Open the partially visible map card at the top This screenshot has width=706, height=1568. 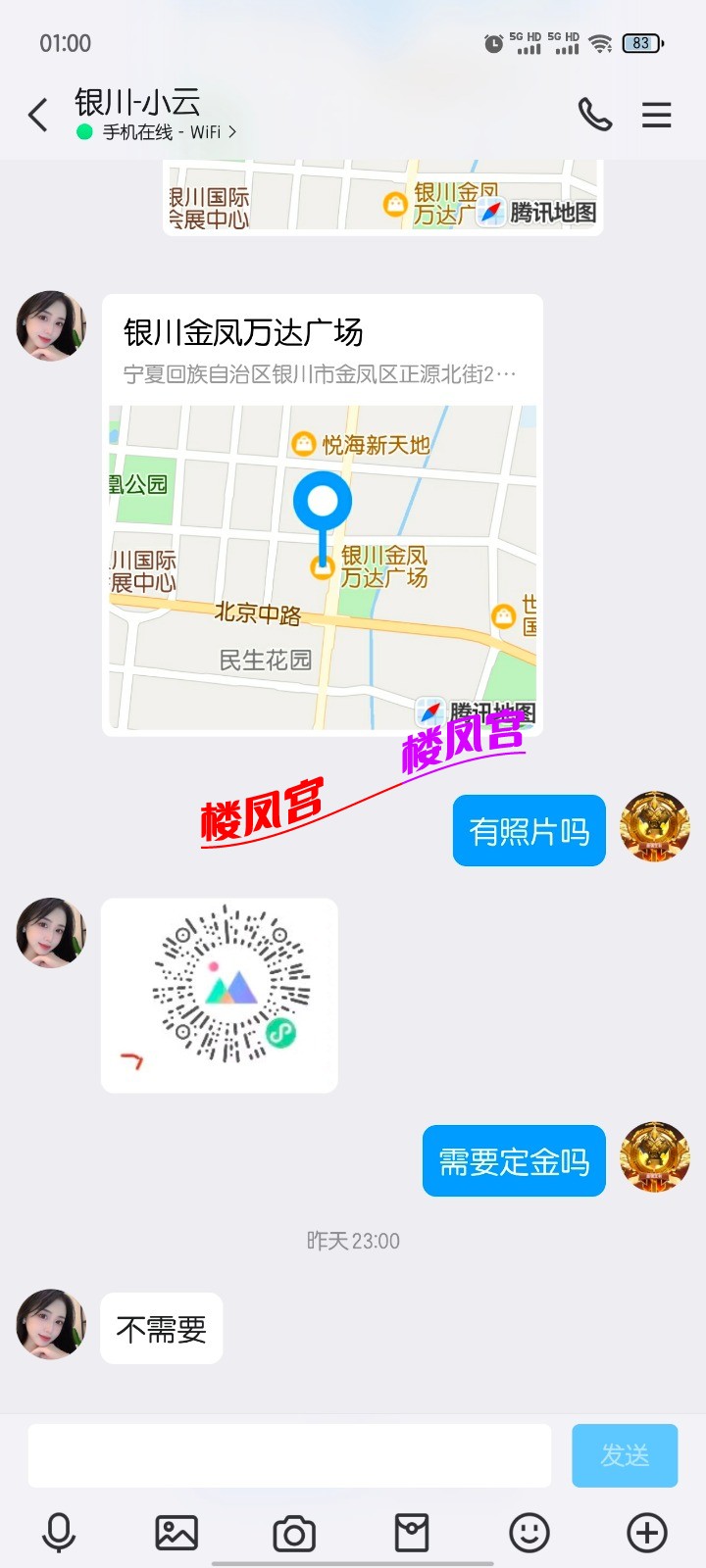[x=382, y=196]
